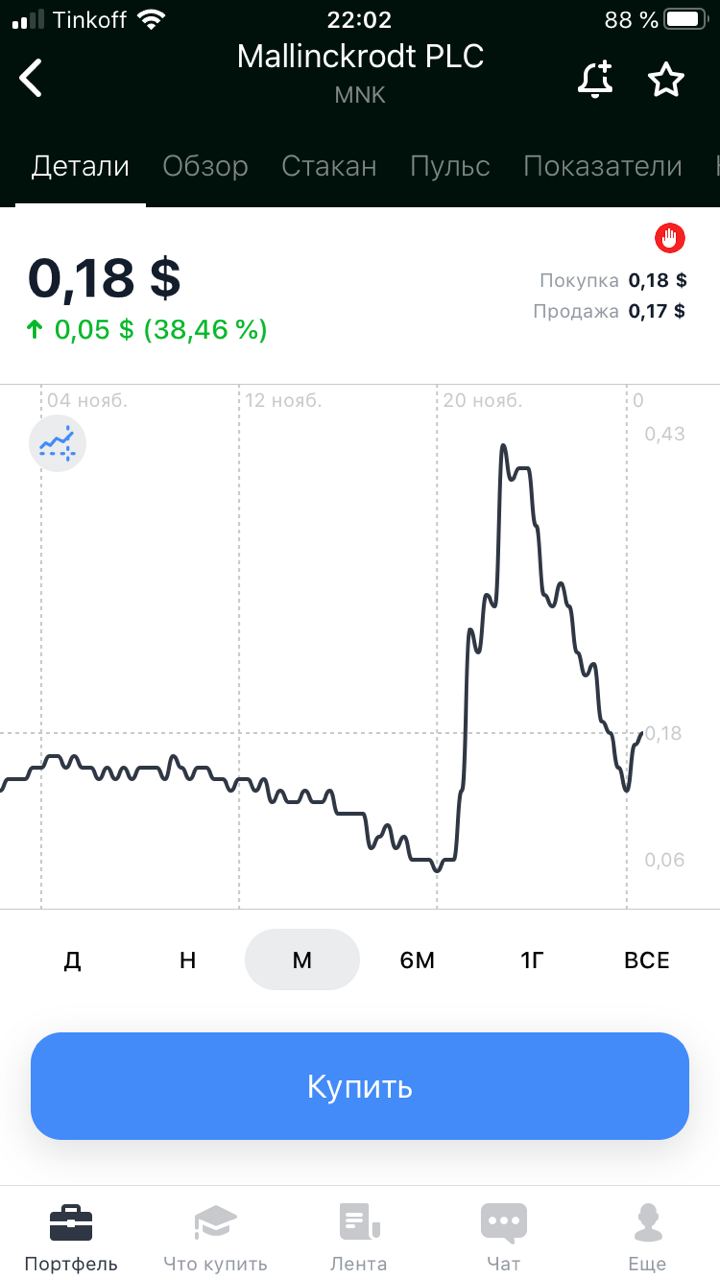This screenshot has width=720, height=1280.
Task: Open the Стакан tab
Action: click(x=329, y=166)
